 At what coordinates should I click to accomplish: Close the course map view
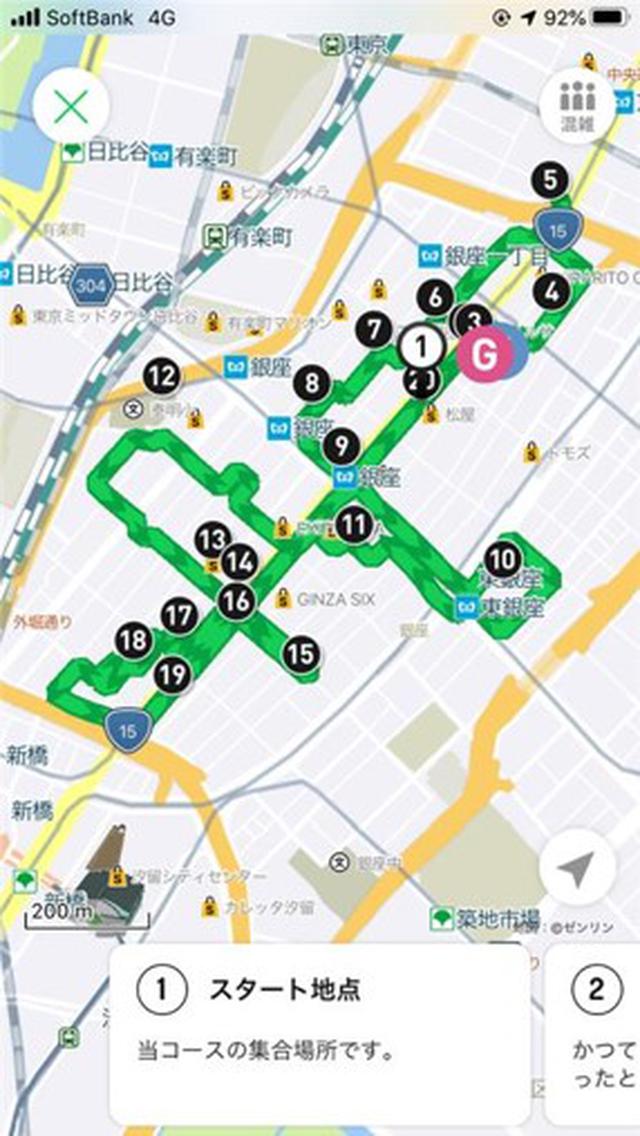tap(71, 107)
